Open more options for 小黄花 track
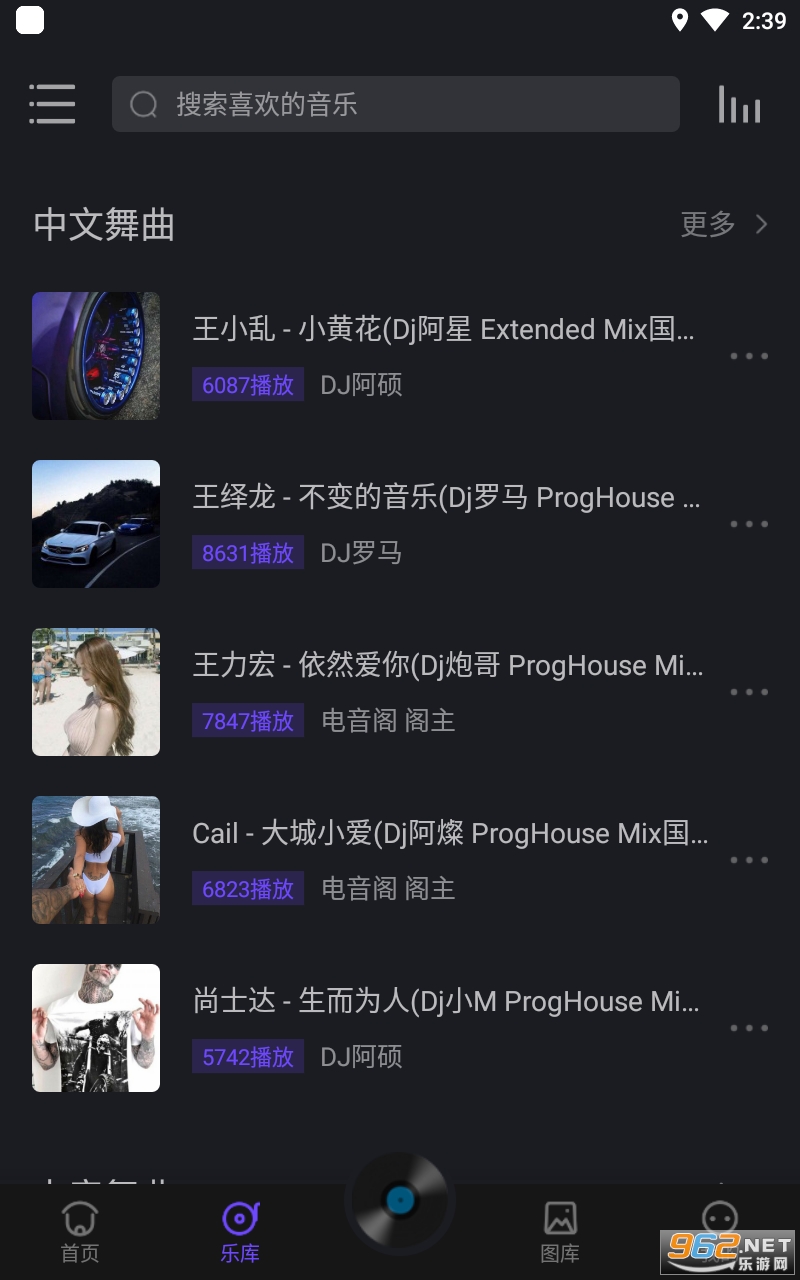800x1280 pixels. pyautogui.click(x=748, y=356)
